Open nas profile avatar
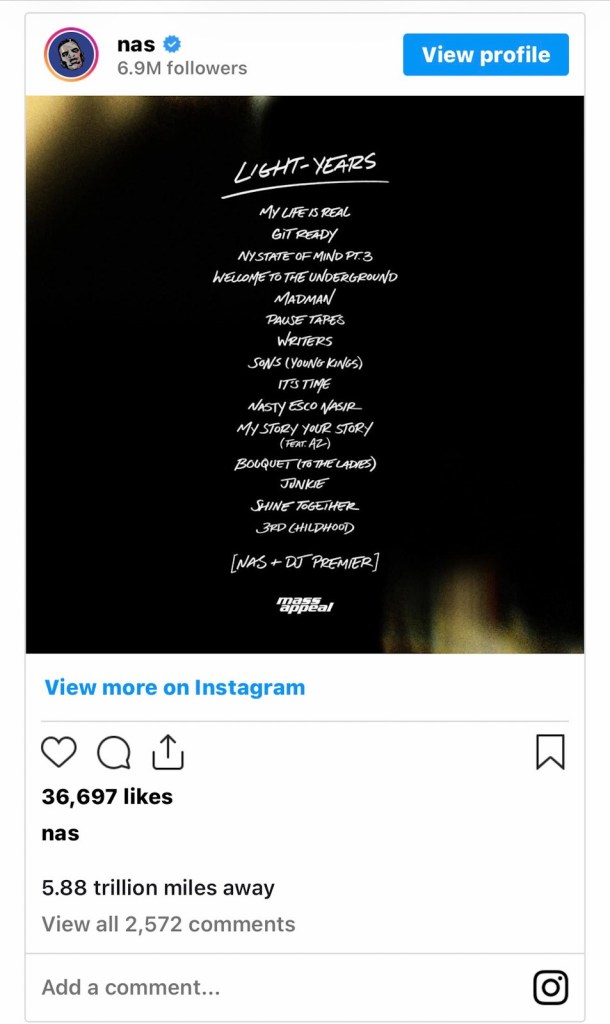The width and height of the screenshot is (610, 1024). [x=71, y=54]
